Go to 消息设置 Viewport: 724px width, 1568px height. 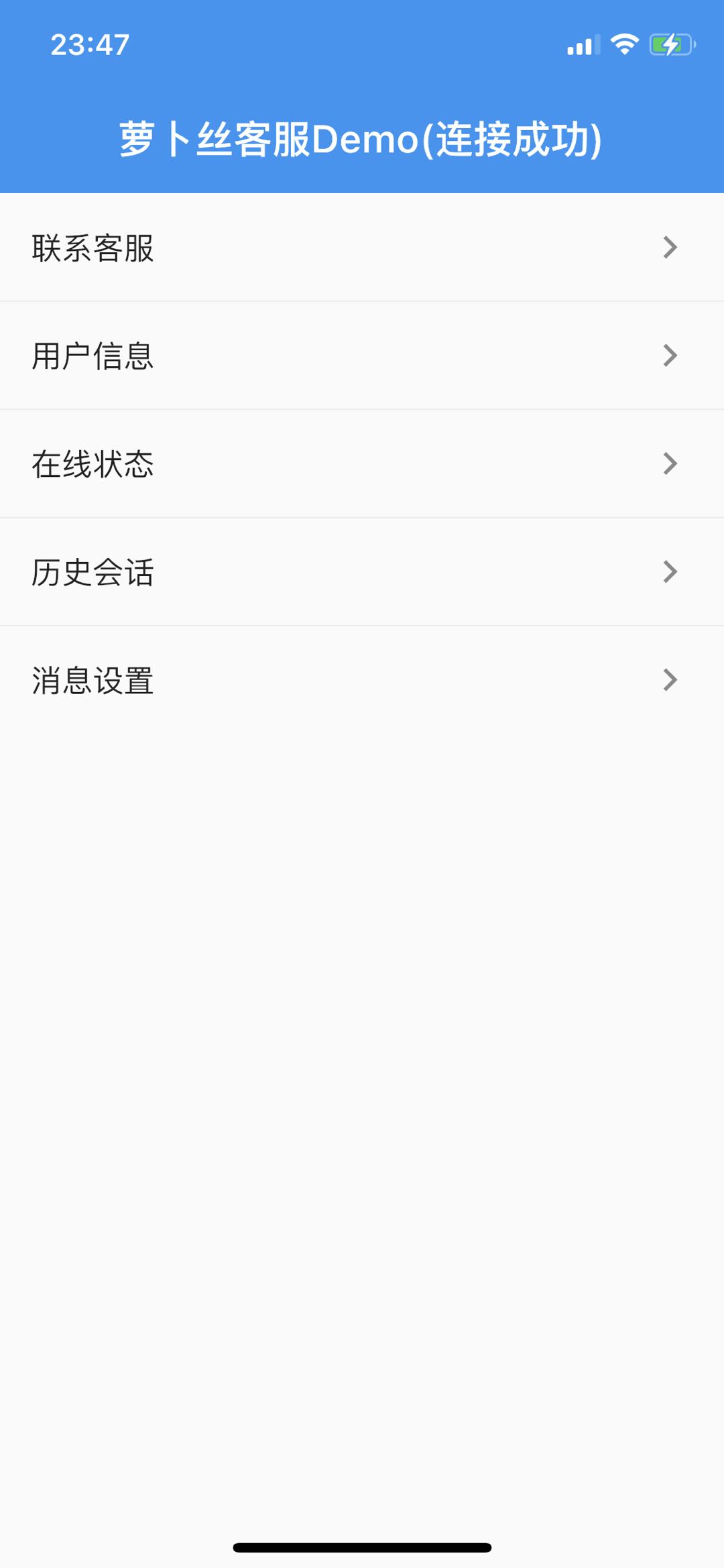point(362,680)
